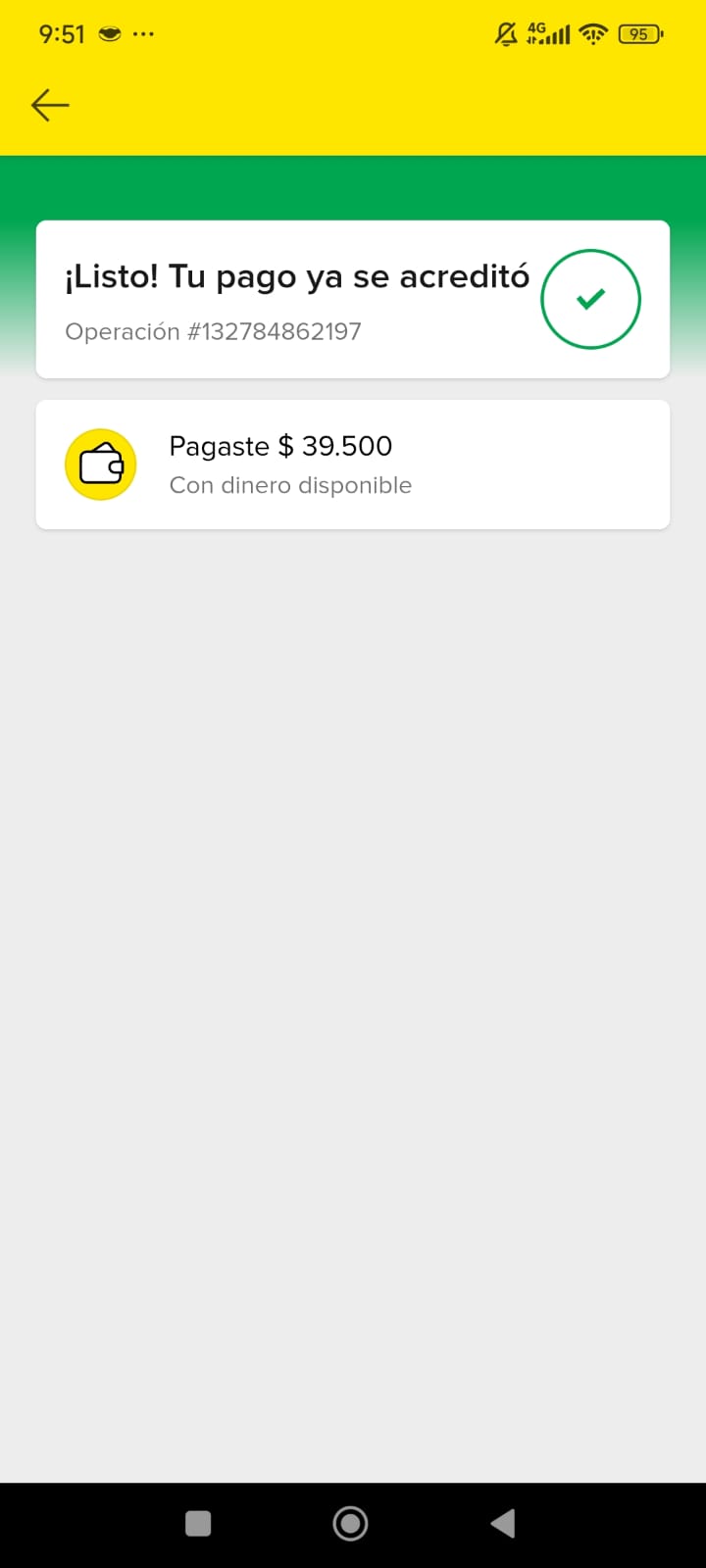
Task: Open recent apps from navigation bar
Action: click(198, 1523)
